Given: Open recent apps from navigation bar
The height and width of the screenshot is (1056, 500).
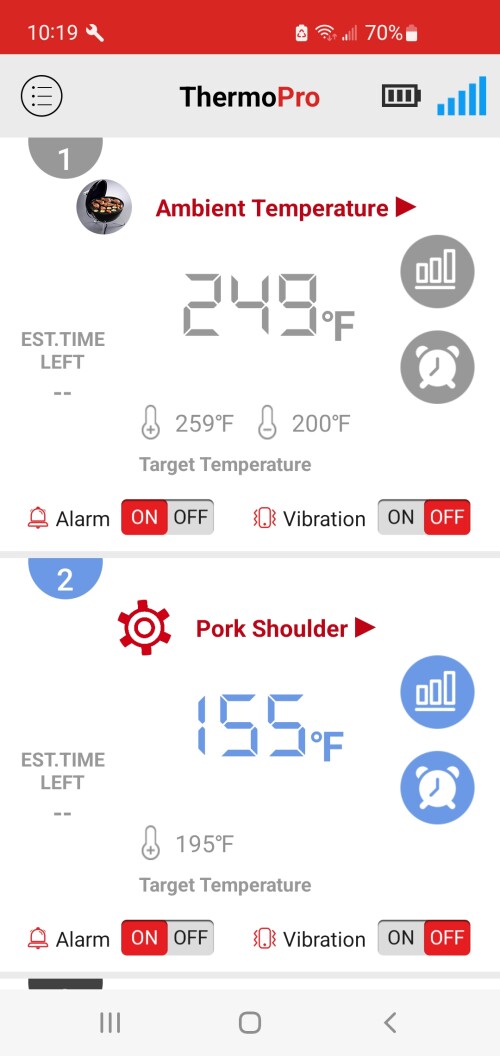Looking at the screenshot, I should (x=110, y=1022).
